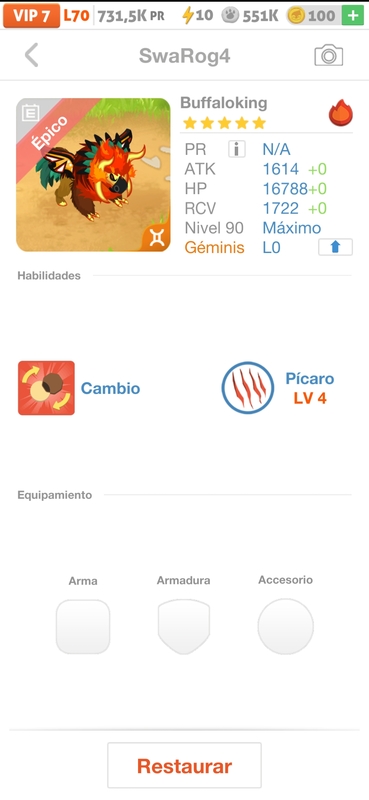369x800 pixels.
Task: Select the empty Accesorio slot
Action: point(285,627)
